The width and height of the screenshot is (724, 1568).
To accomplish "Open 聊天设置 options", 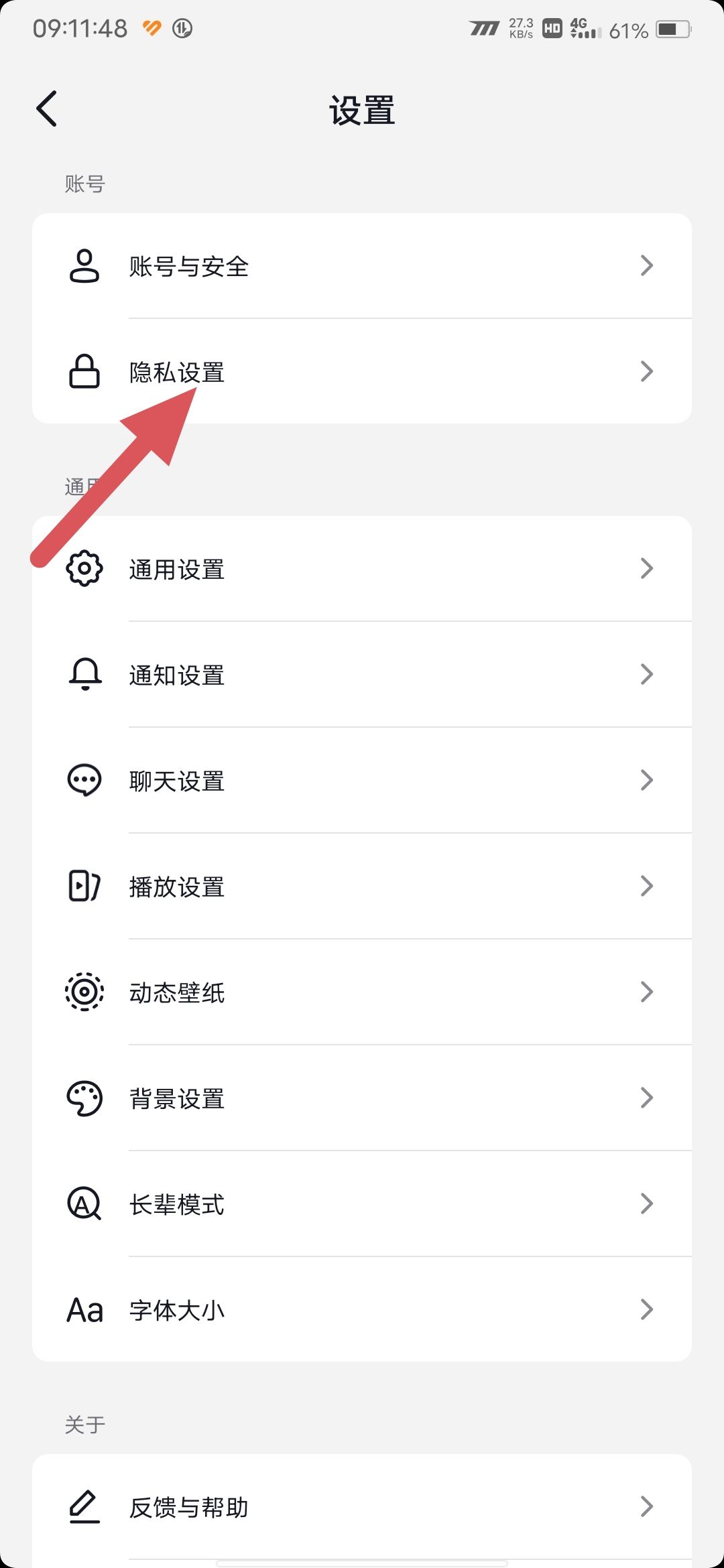I will click(362, 780).
